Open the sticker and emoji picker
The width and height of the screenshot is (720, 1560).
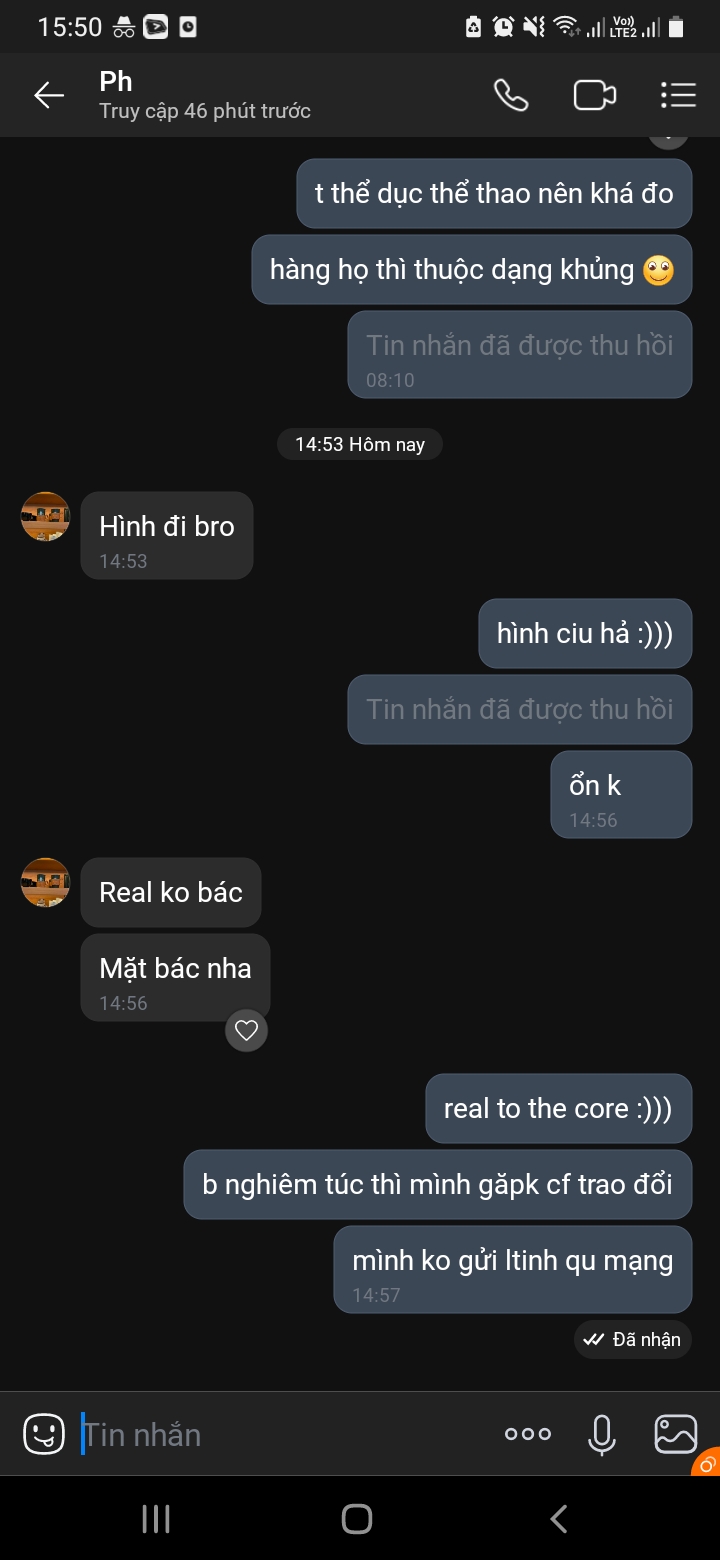click(44, 1434)
